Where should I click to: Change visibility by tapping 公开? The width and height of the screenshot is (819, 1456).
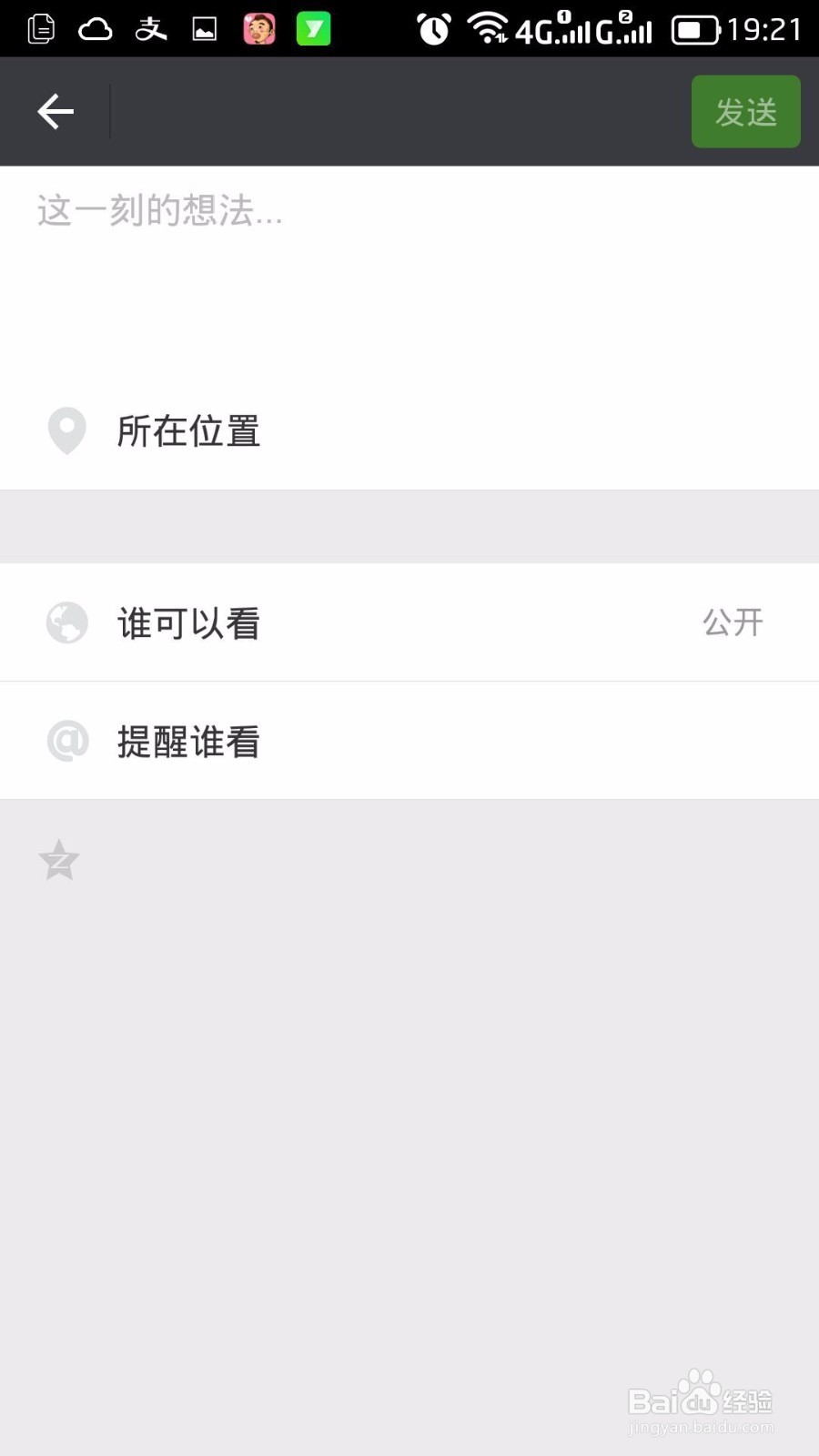point(733,622)
